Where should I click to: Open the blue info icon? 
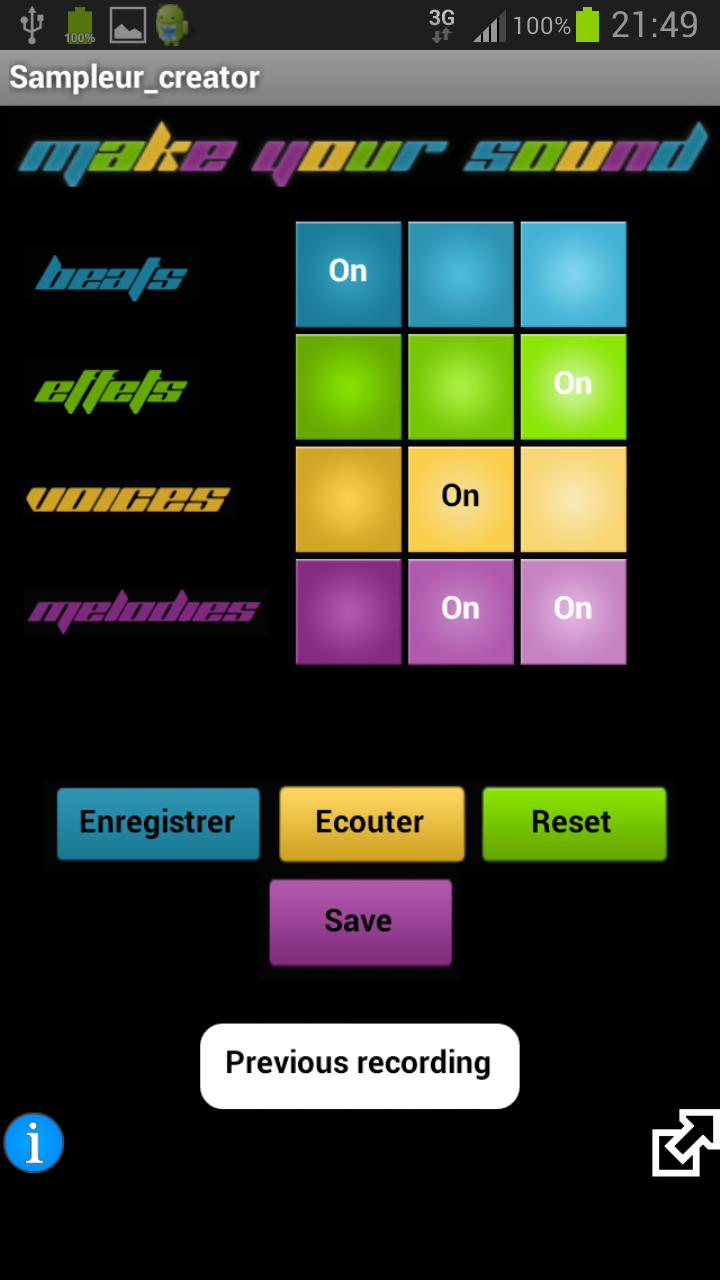pos(34,1142)
